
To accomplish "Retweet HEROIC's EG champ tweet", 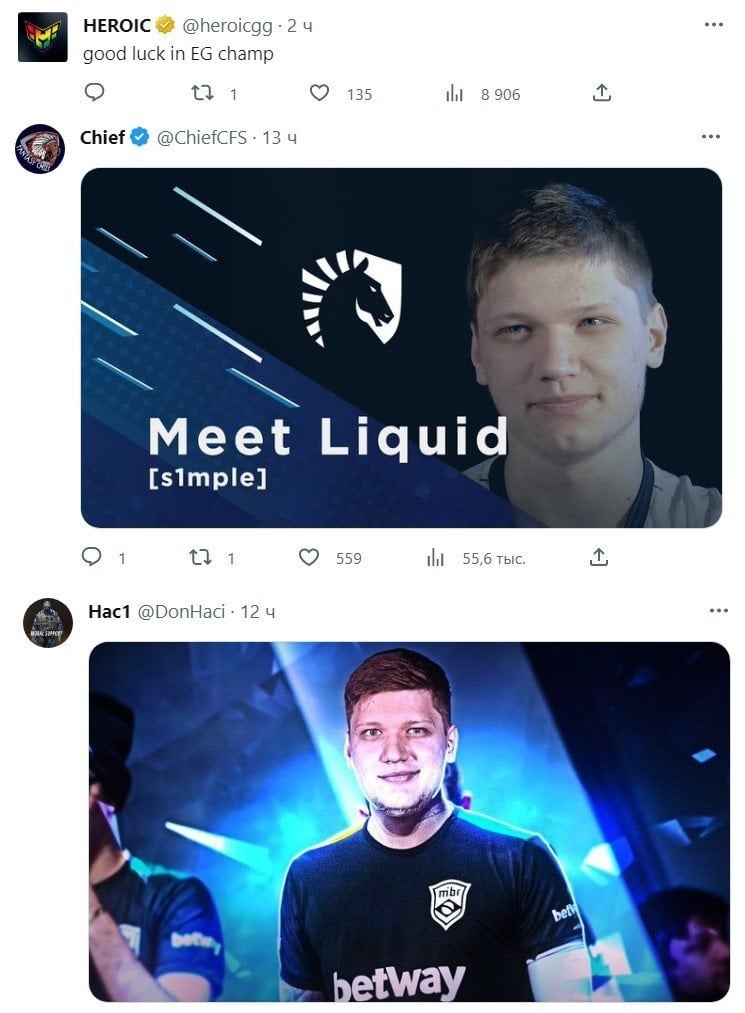I will tap(202, 93).
